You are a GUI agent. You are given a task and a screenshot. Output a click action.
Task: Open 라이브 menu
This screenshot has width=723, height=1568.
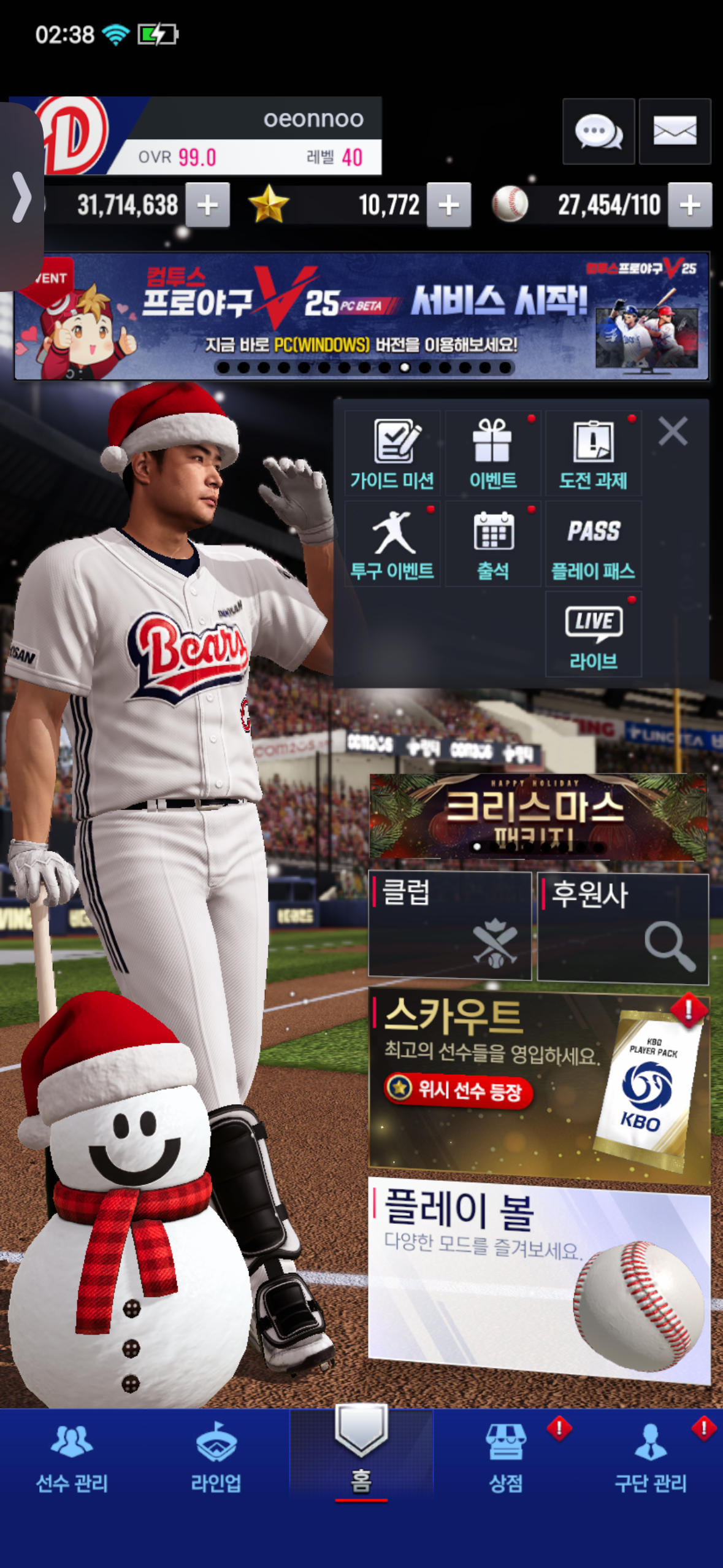(x=593, y=634)
